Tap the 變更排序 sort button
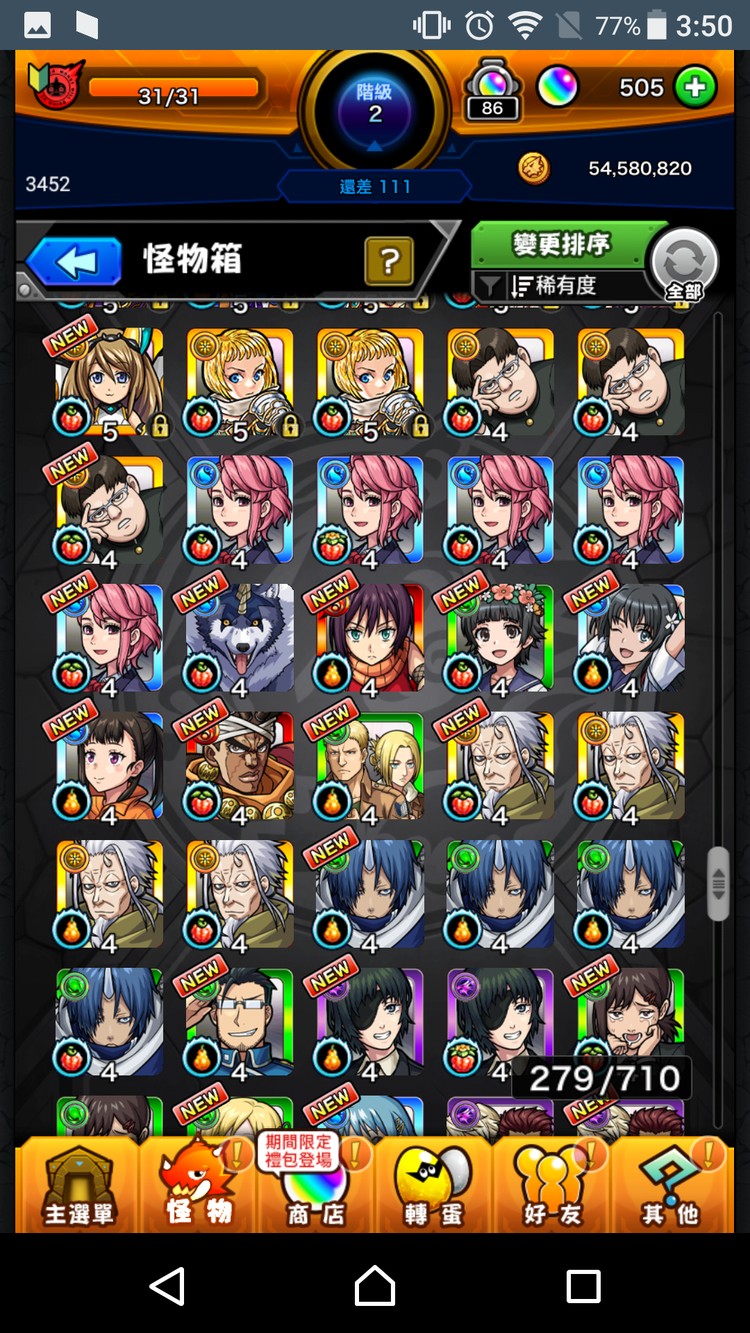Screen dimensions: 750x1333 (560, 244)
